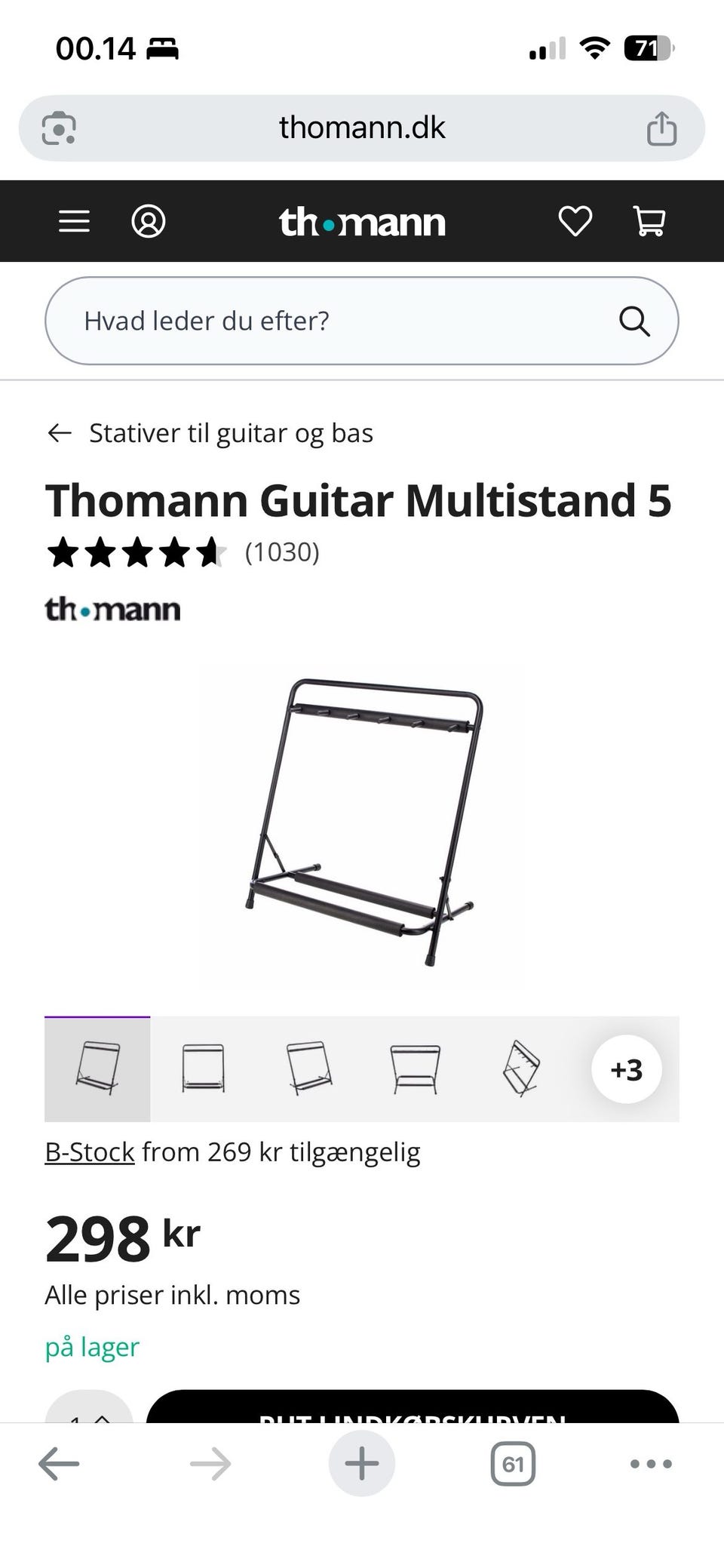Select the fifth product thumbnail

coord(520,1068)
